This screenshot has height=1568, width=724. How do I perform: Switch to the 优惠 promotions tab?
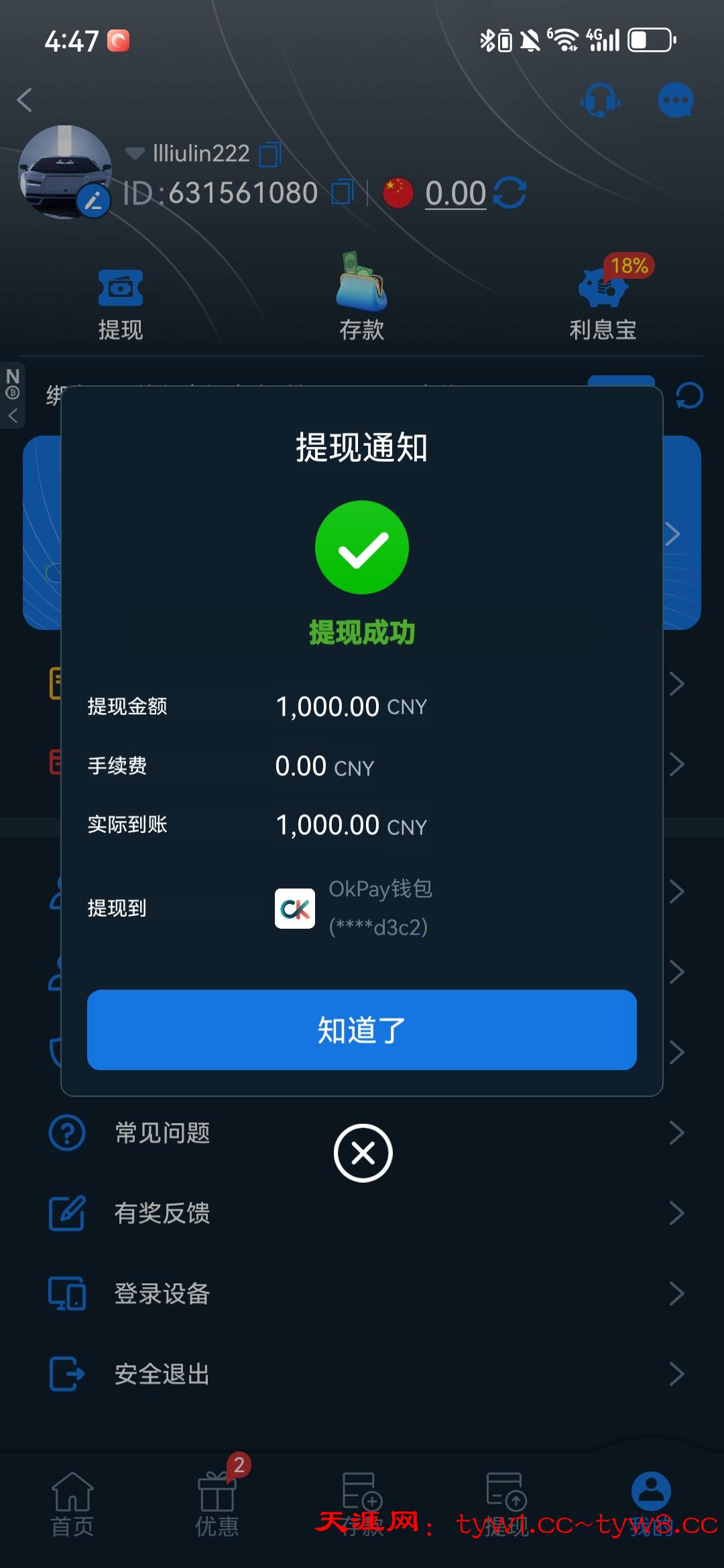click(217, 1504)
